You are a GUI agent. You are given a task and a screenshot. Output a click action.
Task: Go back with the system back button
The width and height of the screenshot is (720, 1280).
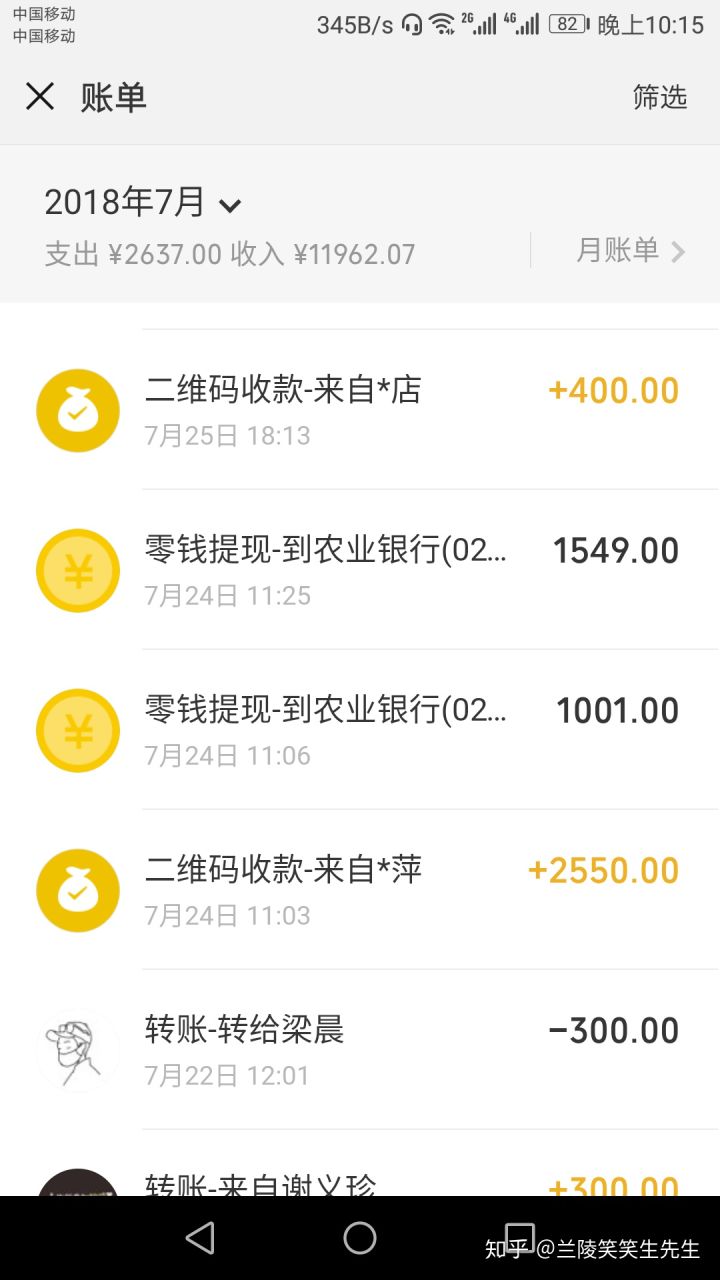coord(200,1238)
